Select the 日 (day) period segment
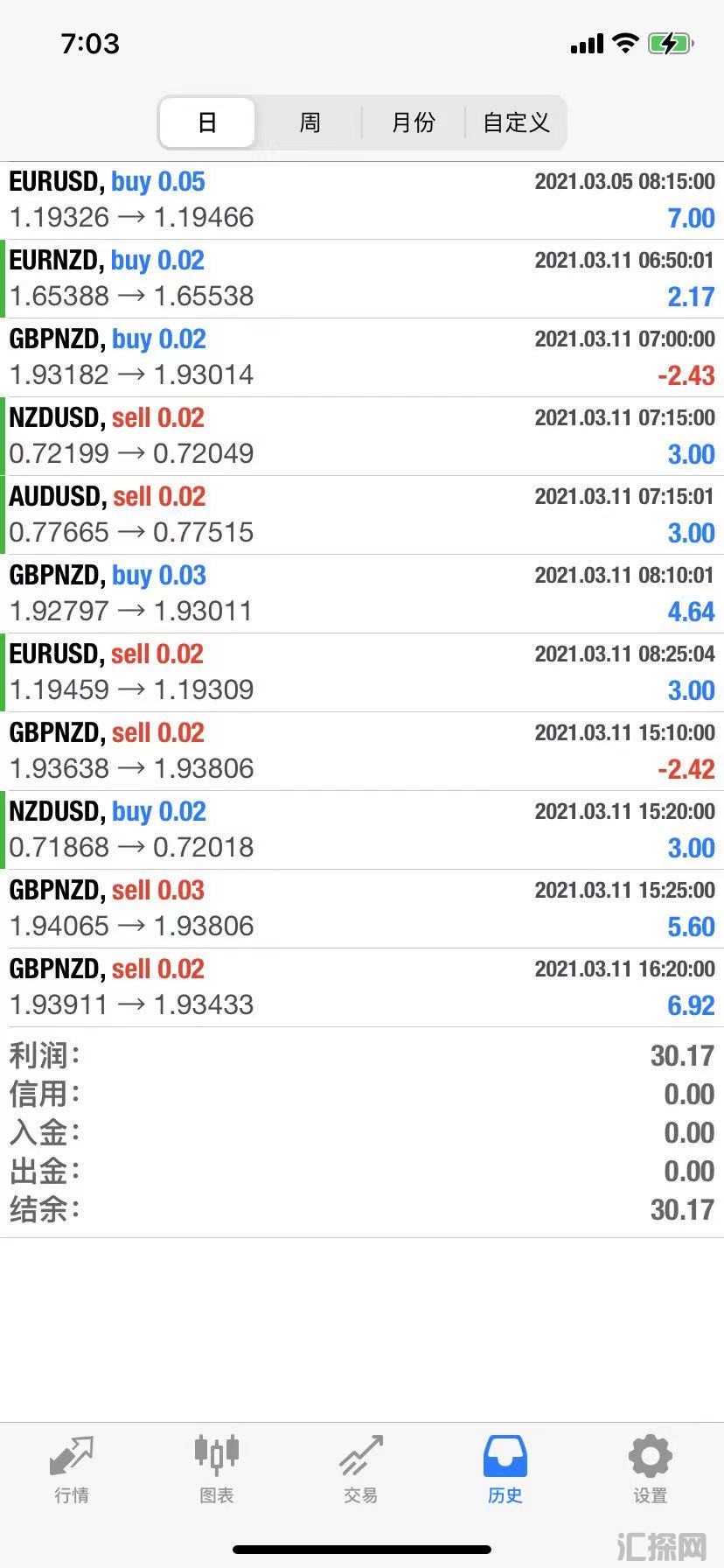This screenshot has height=1568, width=724. (207, 122)
